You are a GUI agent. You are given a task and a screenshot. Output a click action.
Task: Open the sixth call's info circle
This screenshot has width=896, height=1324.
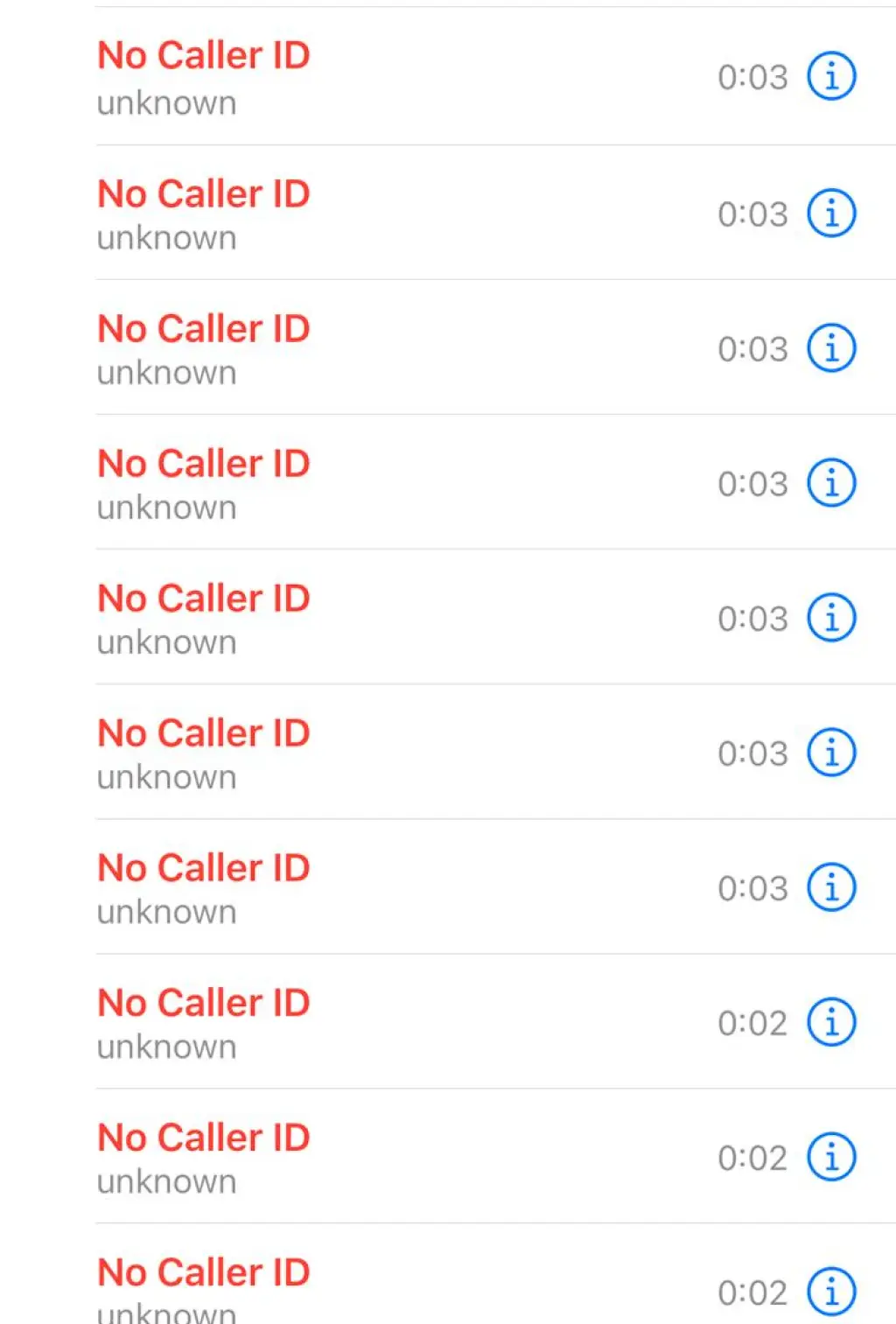829,751
